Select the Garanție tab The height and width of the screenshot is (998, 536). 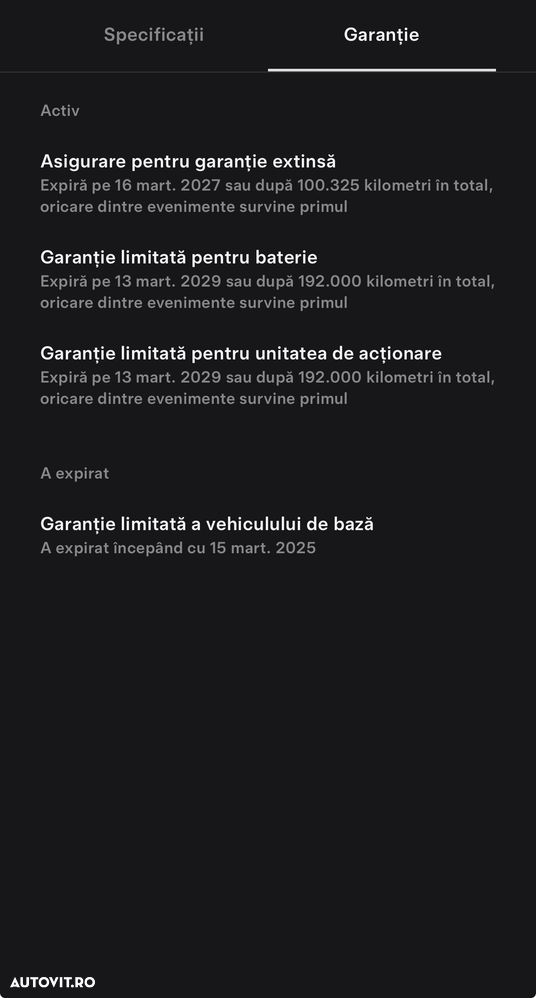pyautogui.click(x=381, y=35)
